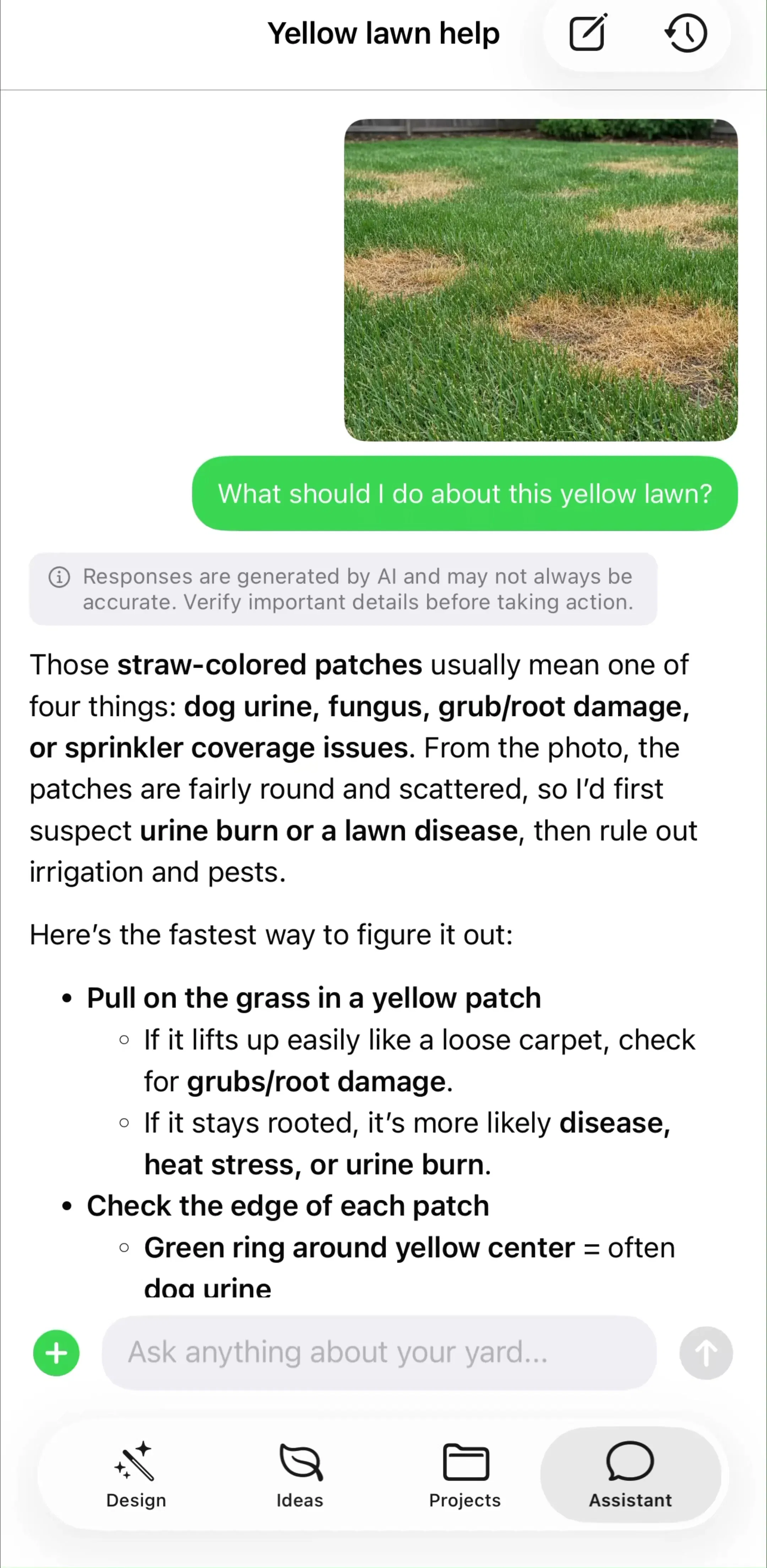
Task: Open the chat history clock icon
Action: tap(685, 33)
